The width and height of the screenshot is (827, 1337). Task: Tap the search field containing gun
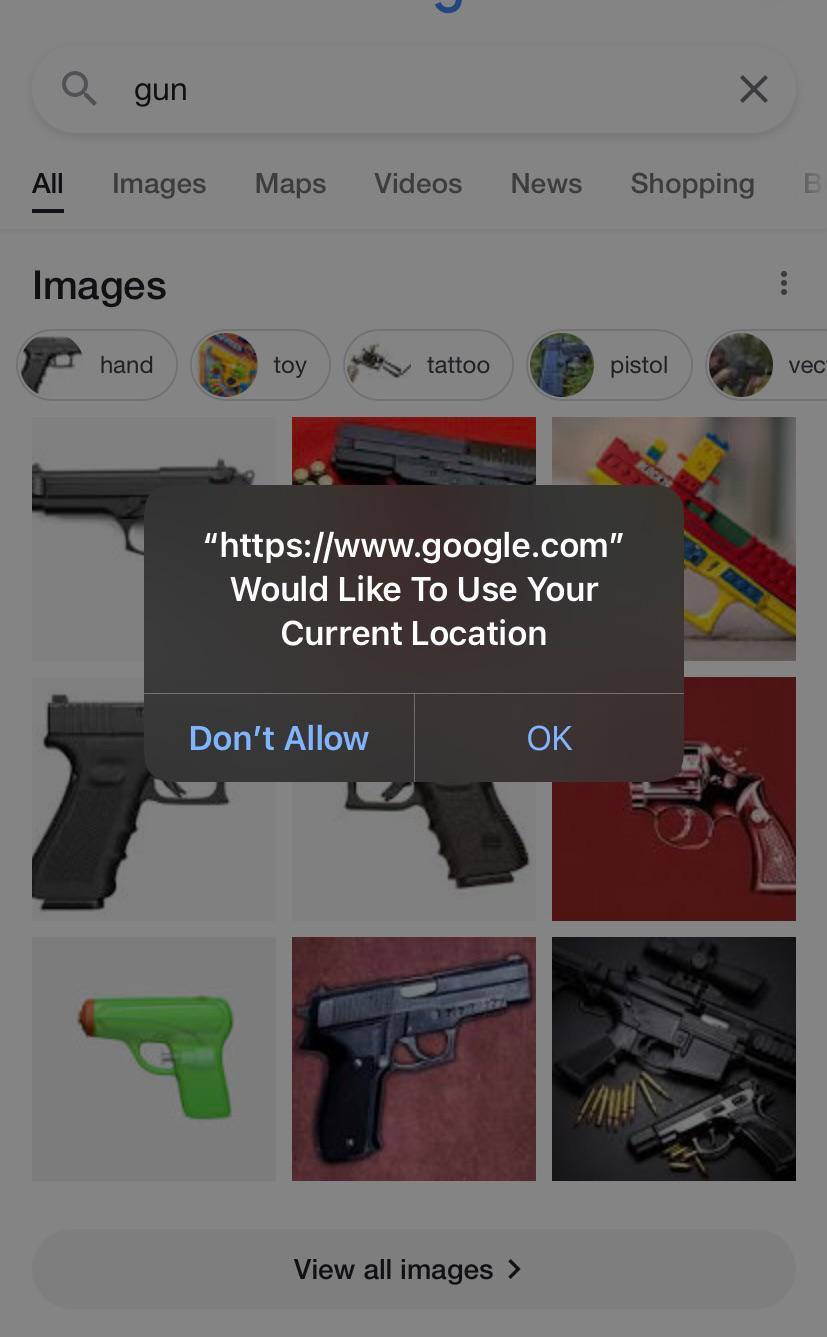coord(400,90)
